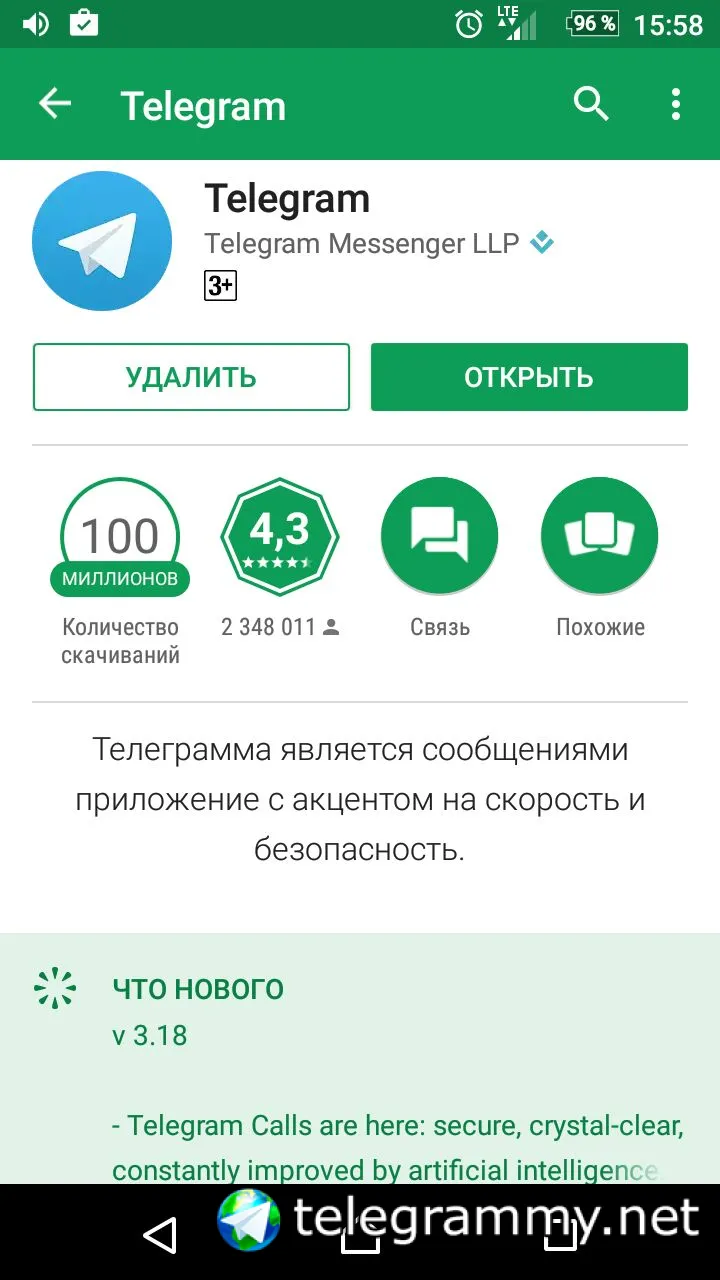Tap the system back triangle button
720x1280 pixels.
(x=160, y=1235)
